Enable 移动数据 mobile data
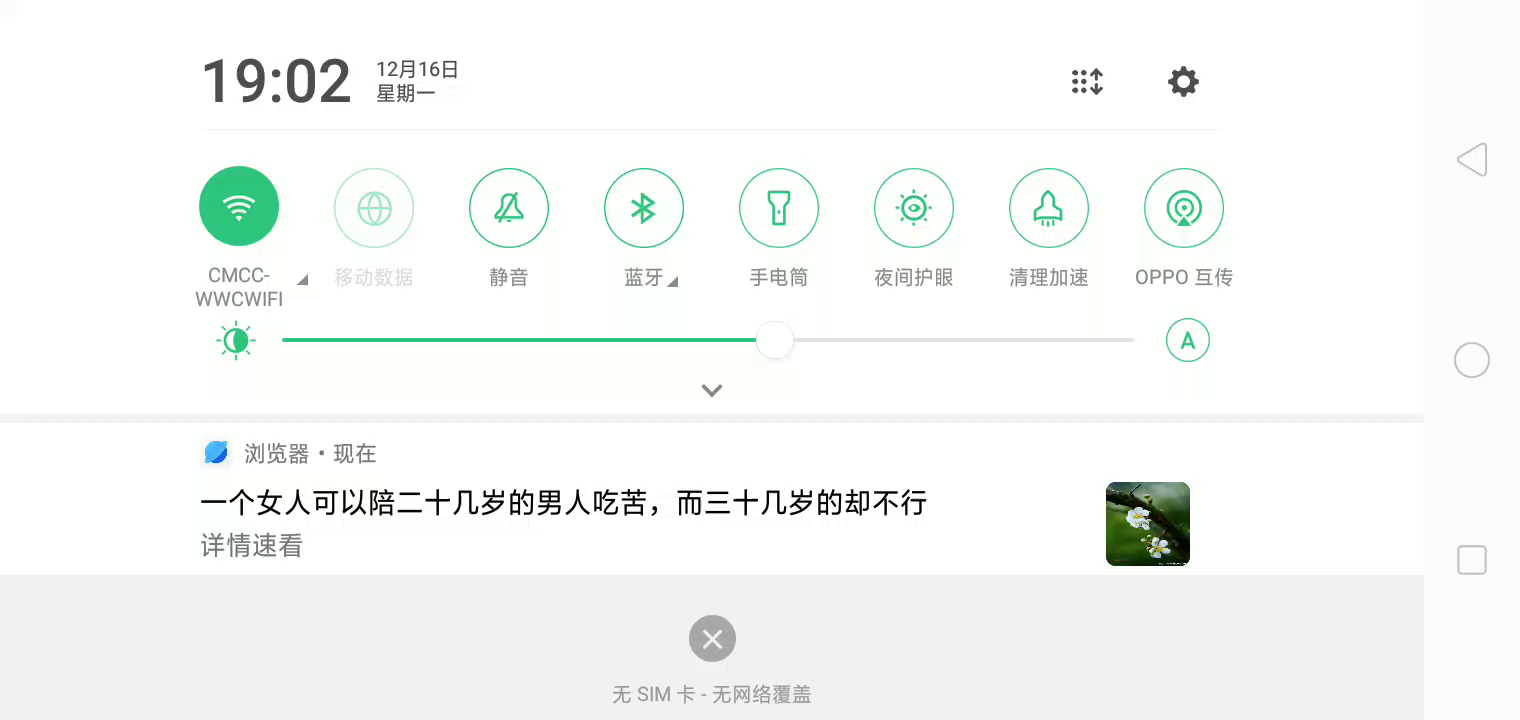Screen dimensions: 1520x720 coord(374,208)
